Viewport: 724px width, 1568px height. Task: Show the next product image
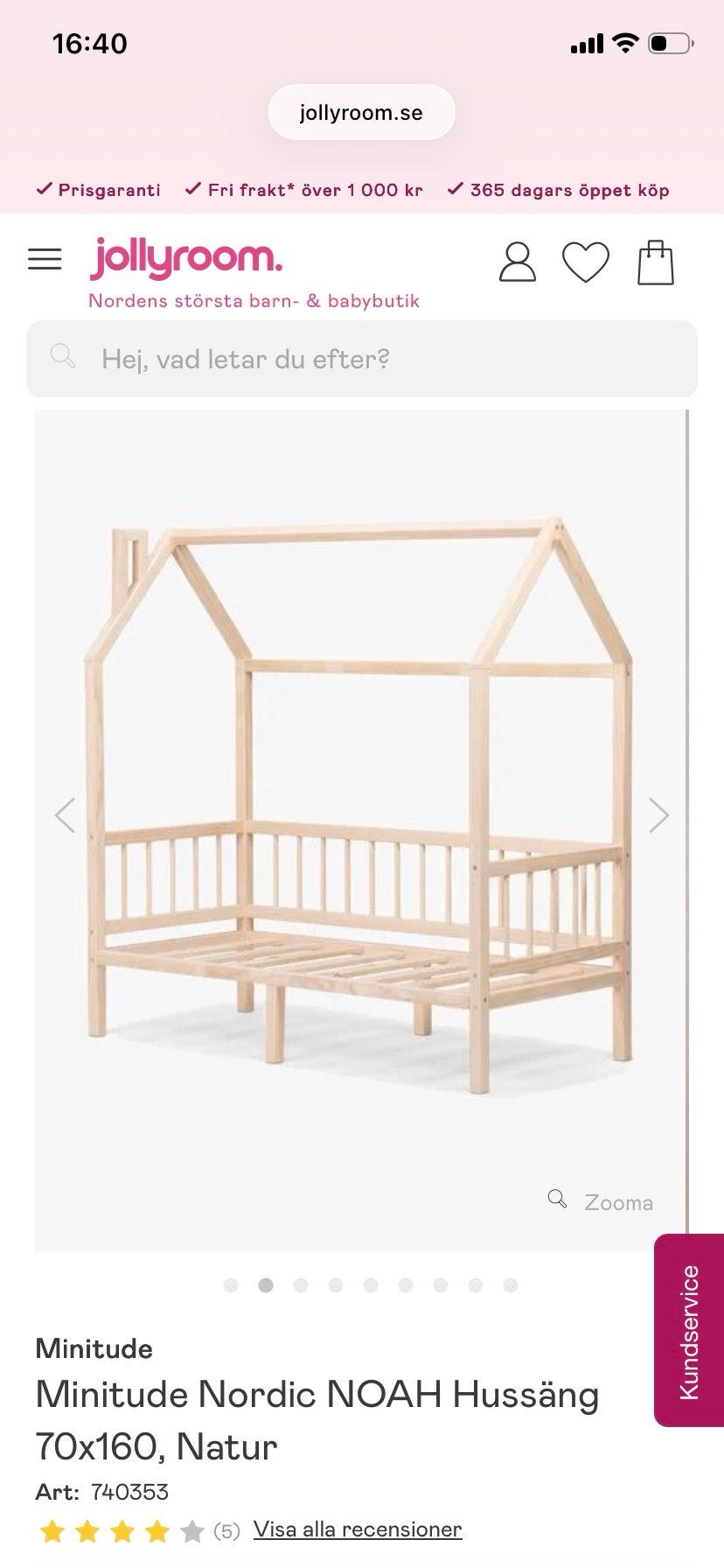pos(658,815)
